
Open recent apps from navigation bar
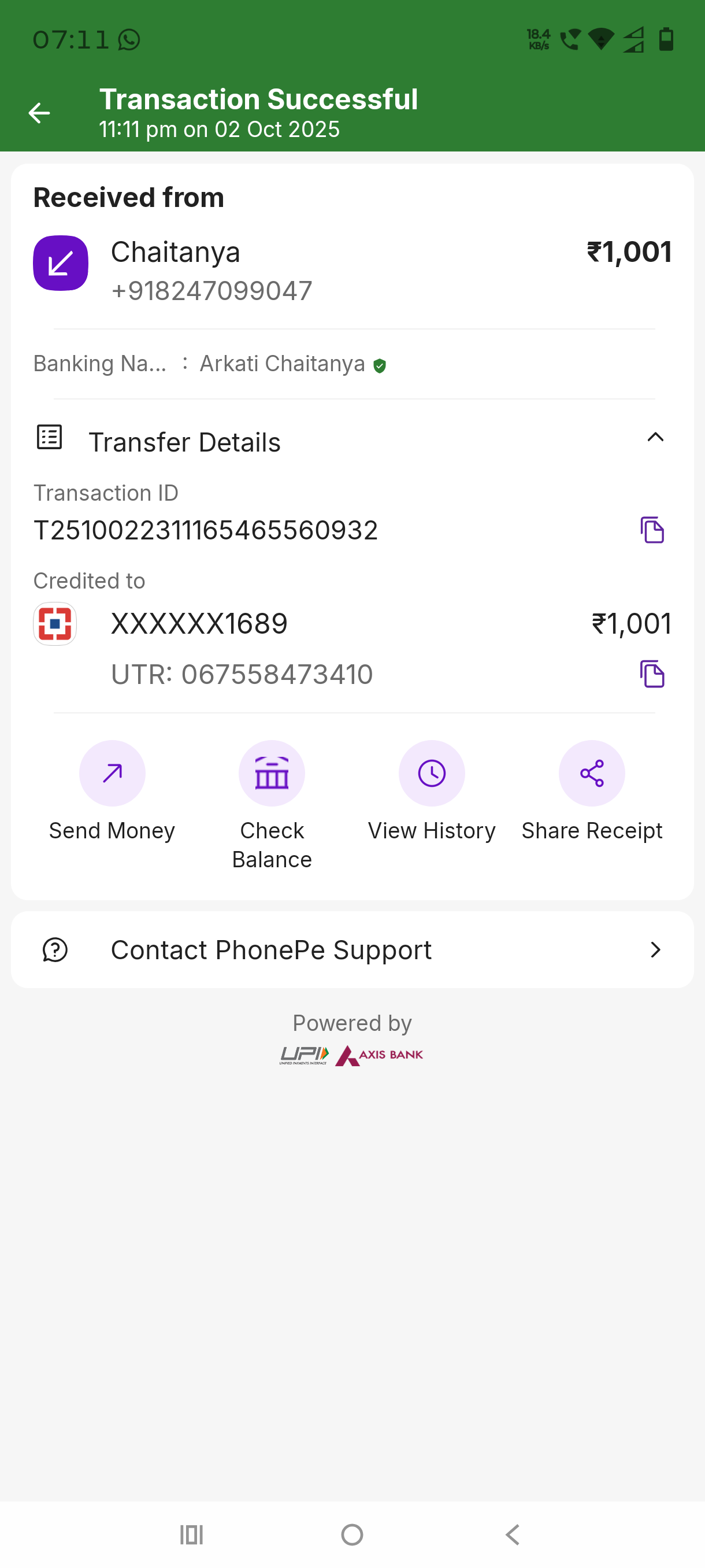pos(192,1534)
